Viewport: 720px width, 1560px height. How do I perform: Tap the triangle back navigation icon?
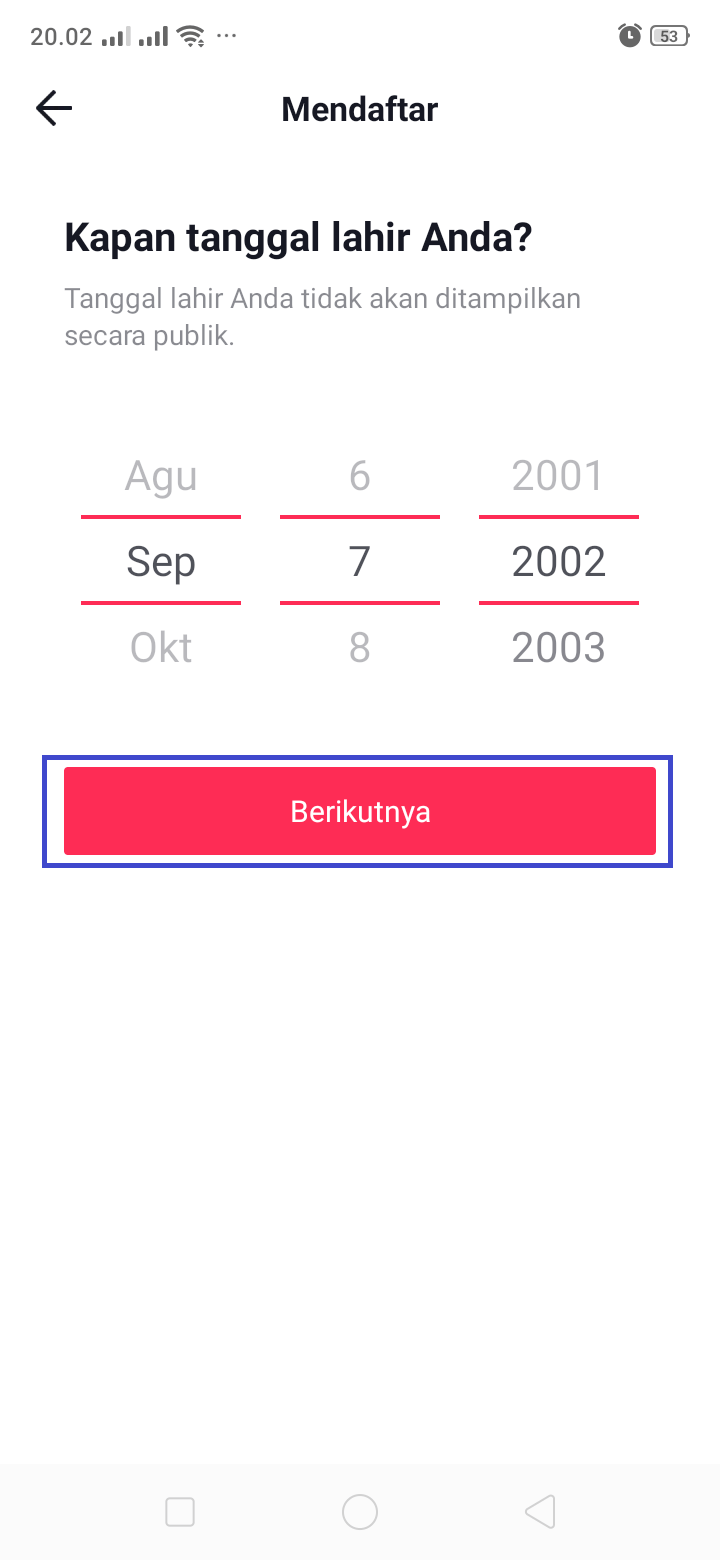[540, 1512]
